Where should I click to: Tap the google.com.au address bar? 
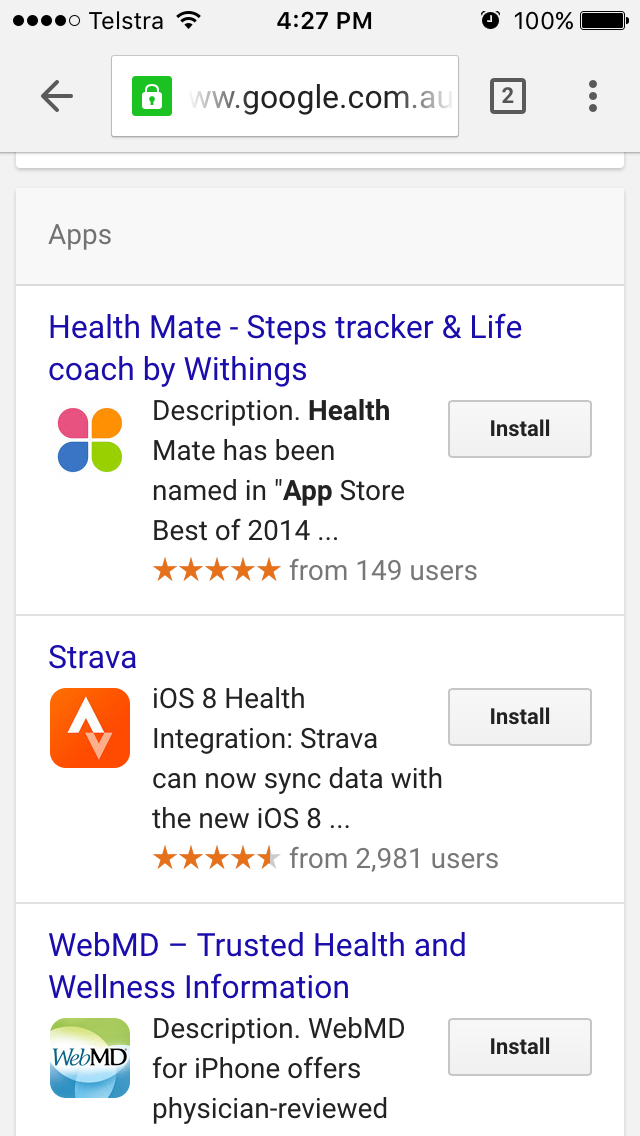285,96
